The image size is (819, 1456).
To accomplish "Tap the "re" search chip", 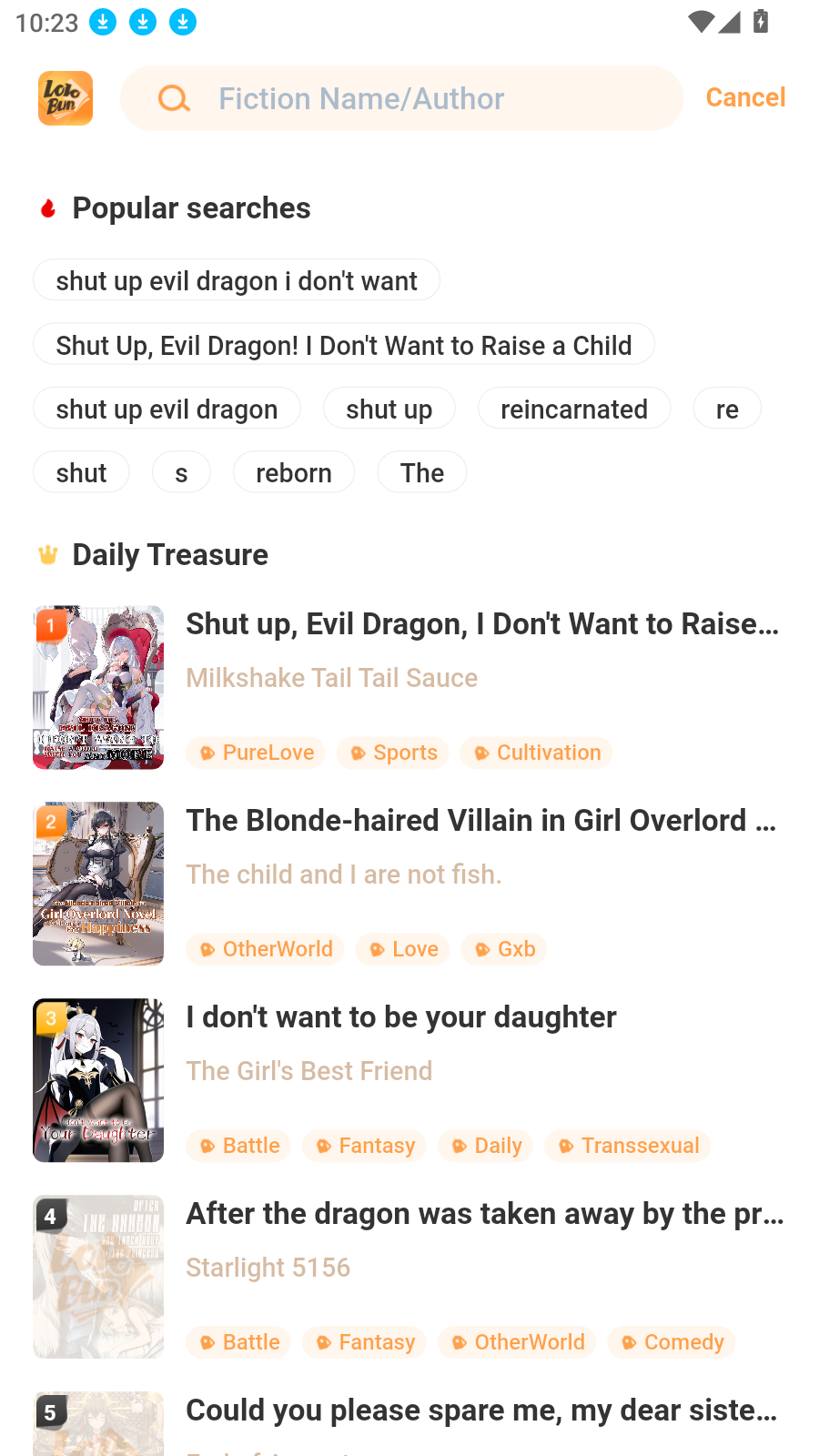I will pyautogui.click(x=726, y=409).
